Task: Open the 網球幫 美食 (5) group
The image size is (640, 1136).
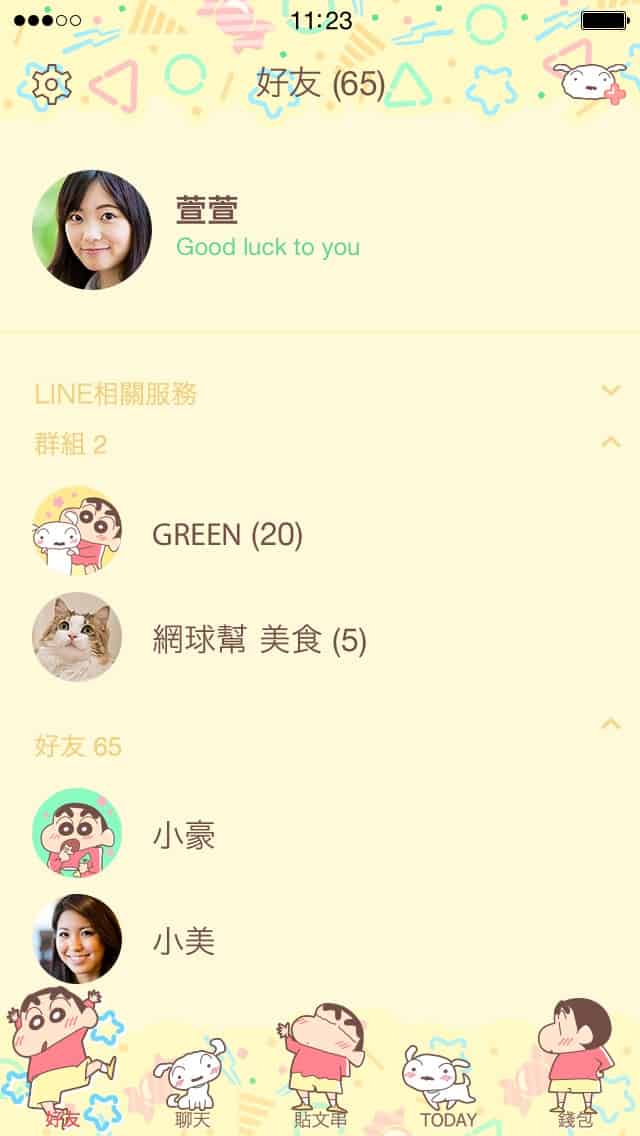Action: click(x=258, y=640)
